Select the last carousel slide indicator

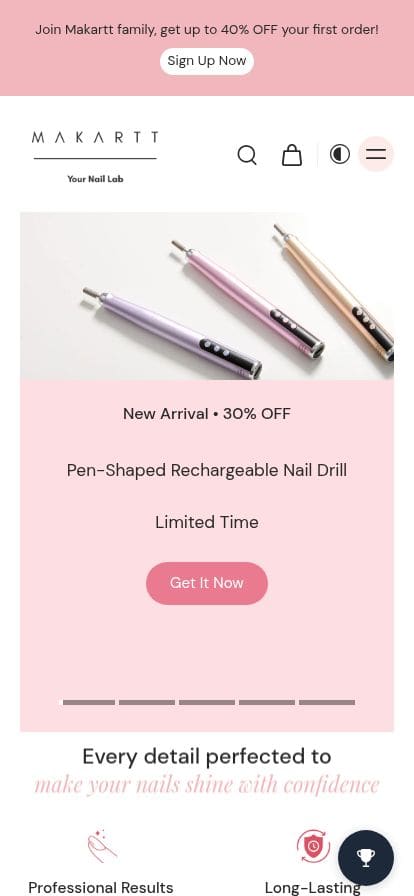coord(327,702)
